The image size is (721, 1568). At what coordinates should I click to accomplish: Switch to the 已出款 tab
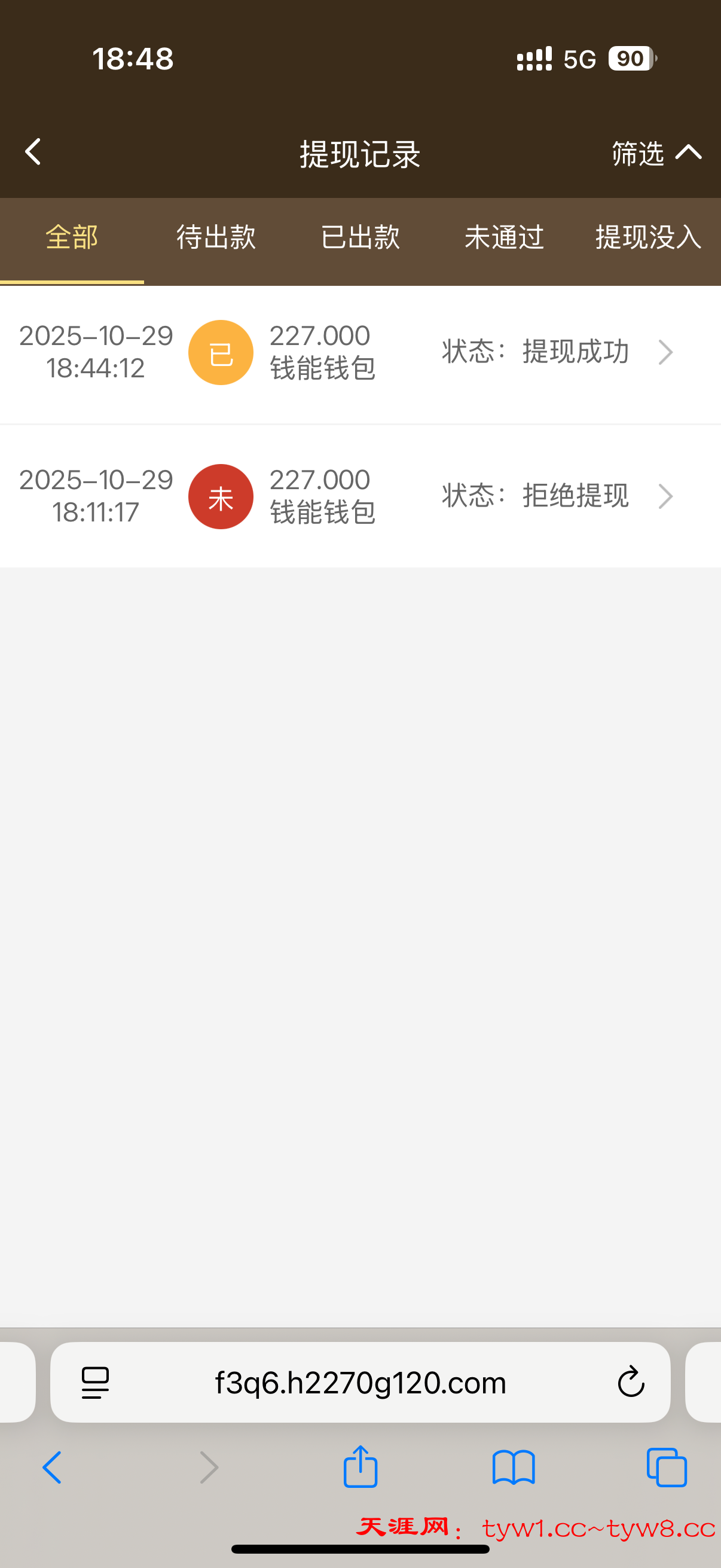tap(360, 237)
